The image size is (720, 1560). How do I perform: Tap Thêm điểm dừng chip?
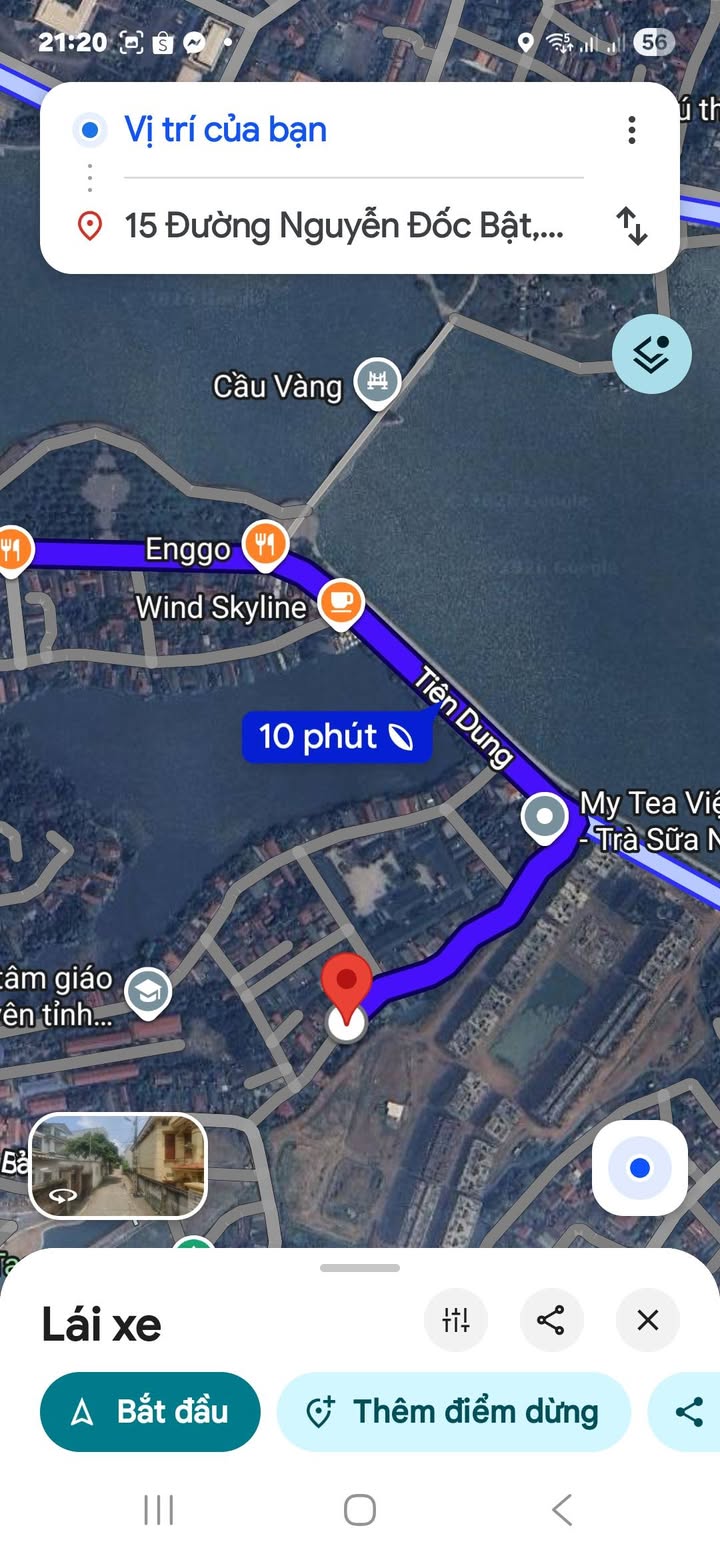pyautogui.click(x=454, y=1412)
